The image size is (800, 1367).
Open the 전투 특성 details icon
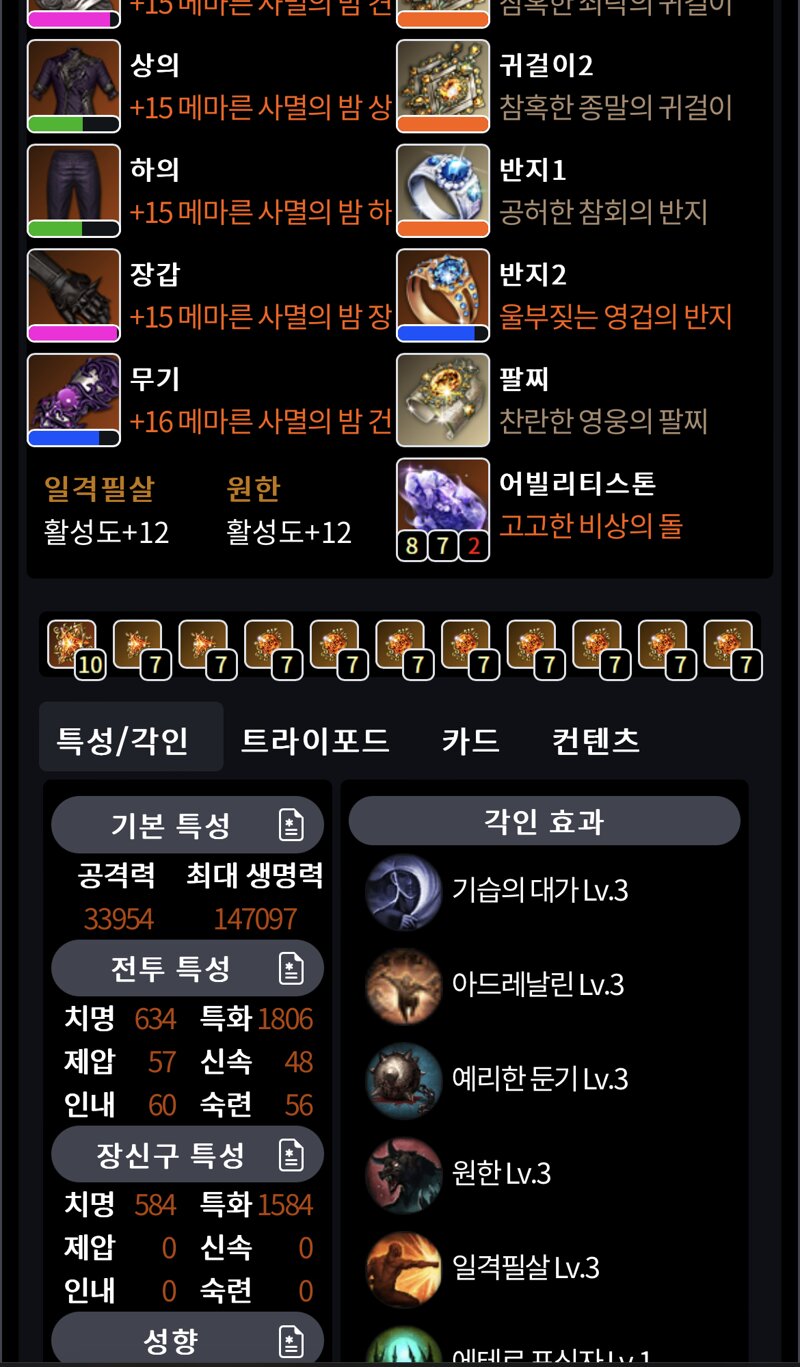[x=290, y=969]
